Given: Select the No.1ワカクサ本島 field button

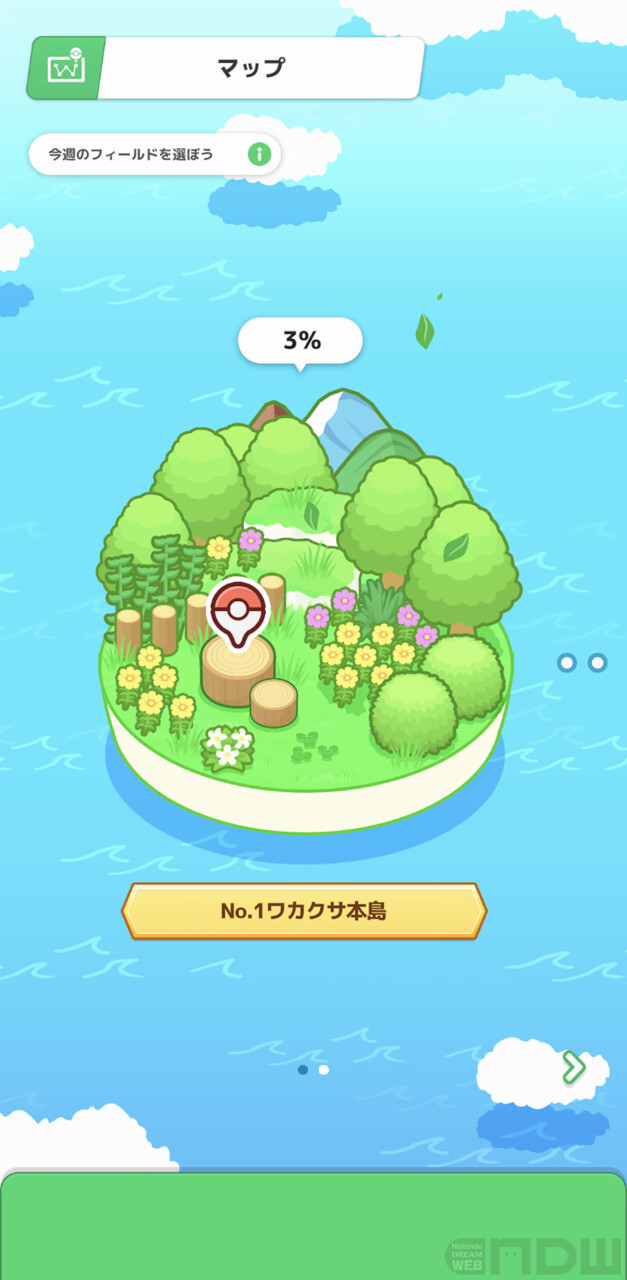Looking at the screenshot, I should [x=304, y=911].
